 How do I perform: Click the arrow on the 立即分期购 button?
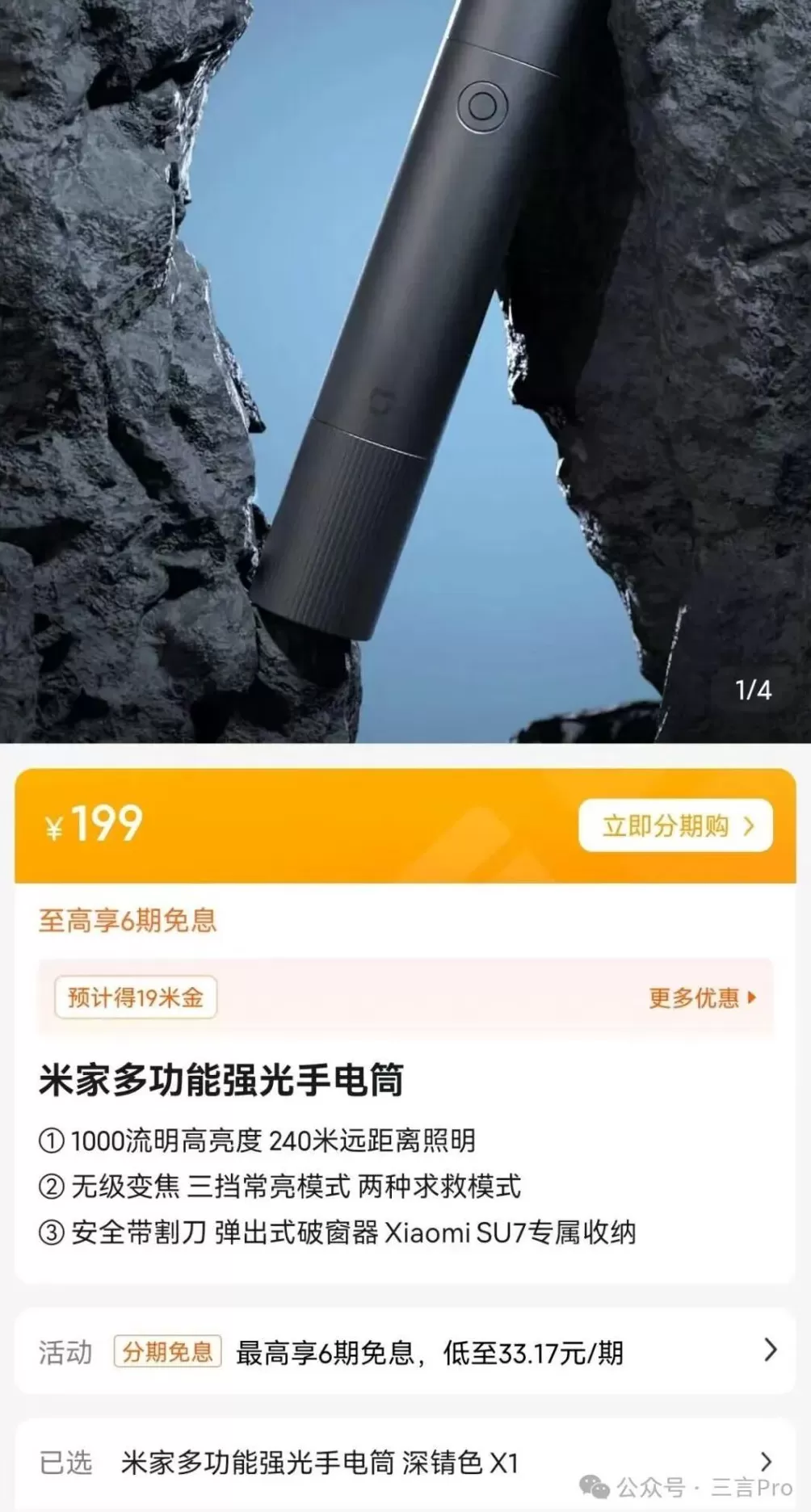pyautogui.click(x=750, y=826)
